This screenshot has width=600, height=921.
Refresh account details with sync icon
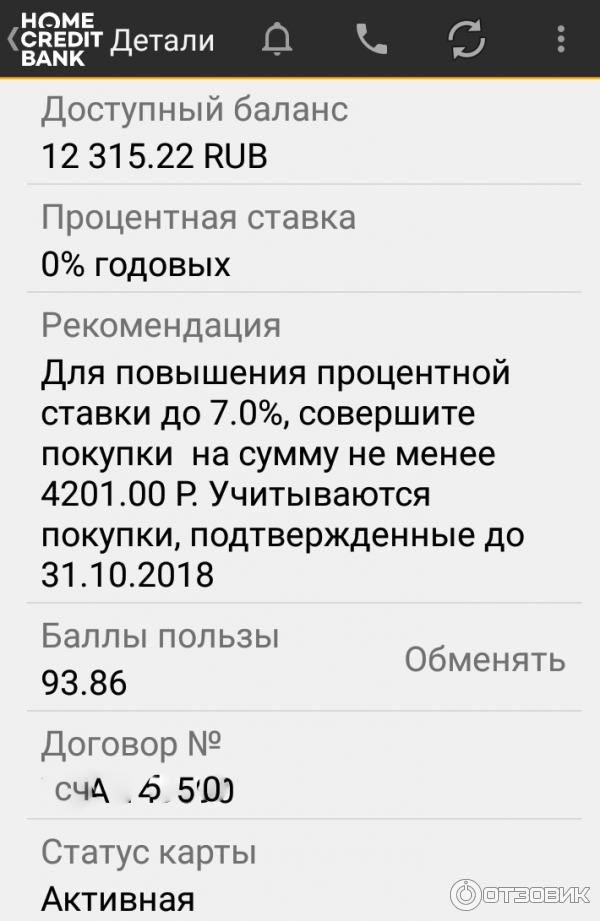click(466, 40)
